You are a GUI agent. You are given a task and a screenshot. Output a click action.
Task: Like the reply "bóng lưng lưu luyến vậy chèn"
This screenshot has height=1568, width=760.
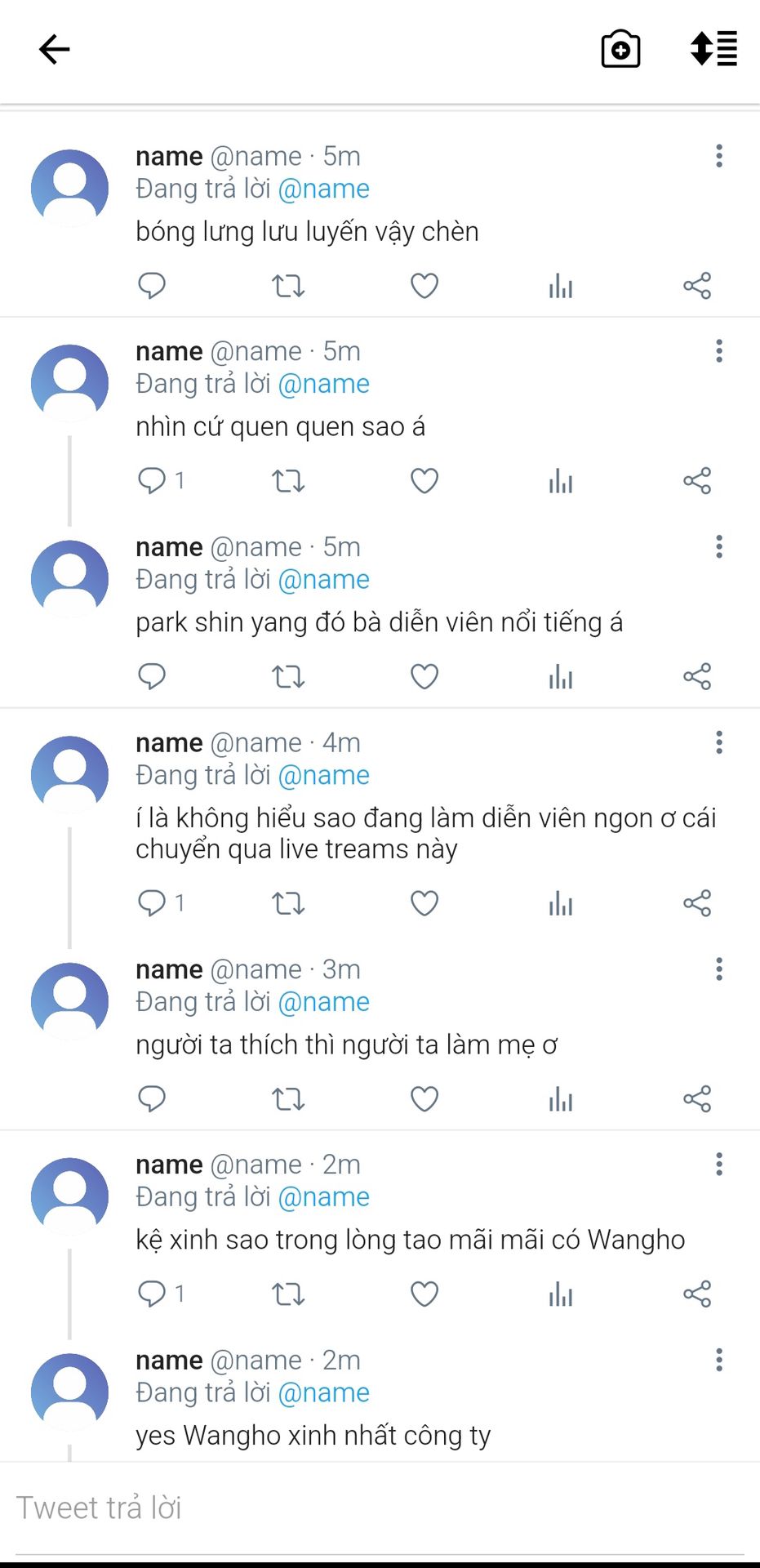click(x=424, y=286)
